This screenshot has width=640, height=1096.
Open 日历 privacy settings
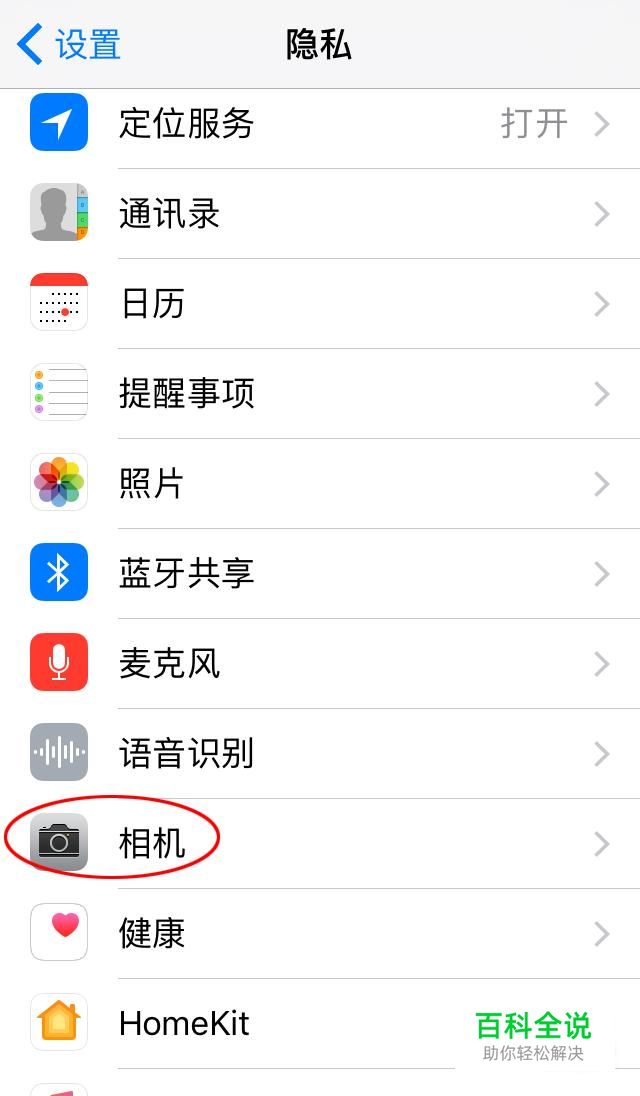click(x=320, y=304)
